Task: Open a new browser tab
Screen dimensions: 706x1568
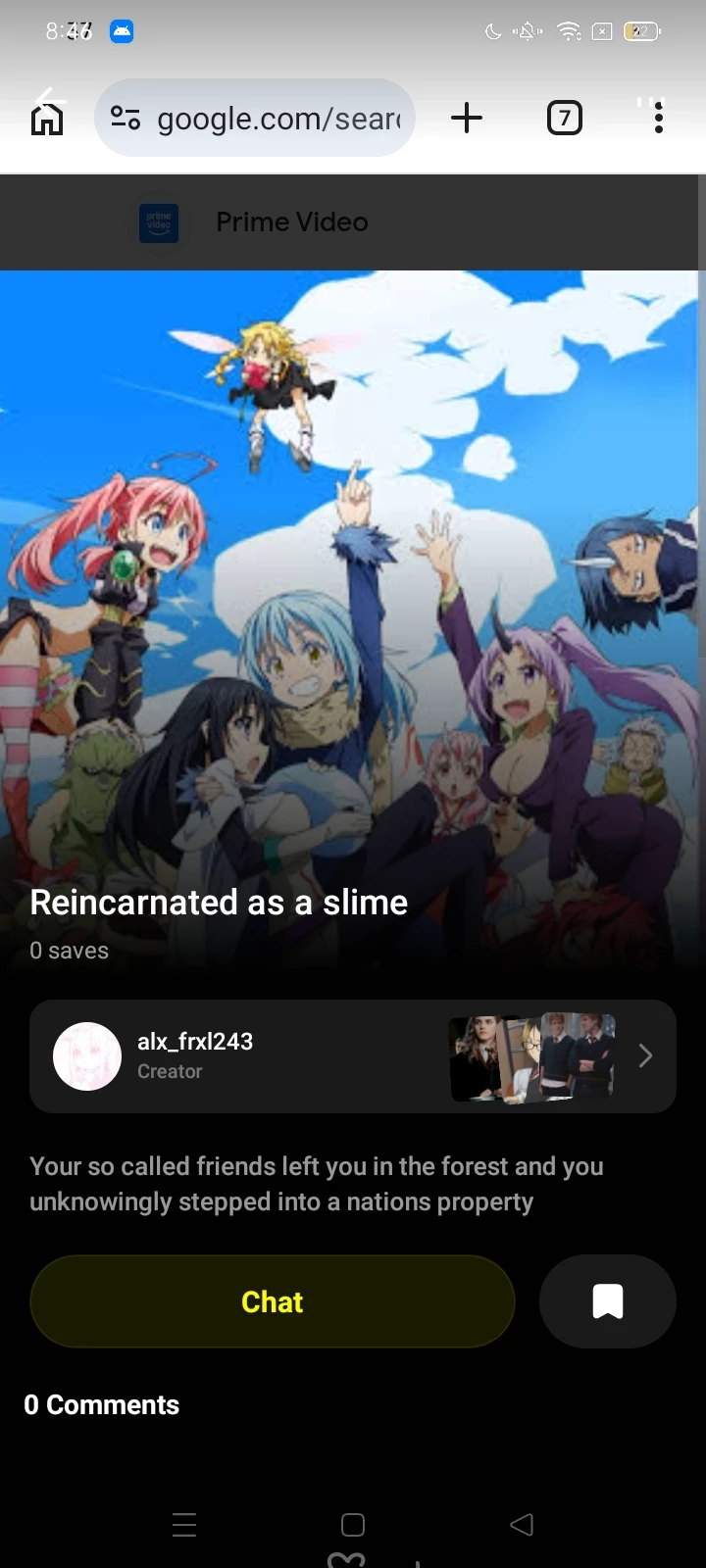Action: [x=467, y=119]
